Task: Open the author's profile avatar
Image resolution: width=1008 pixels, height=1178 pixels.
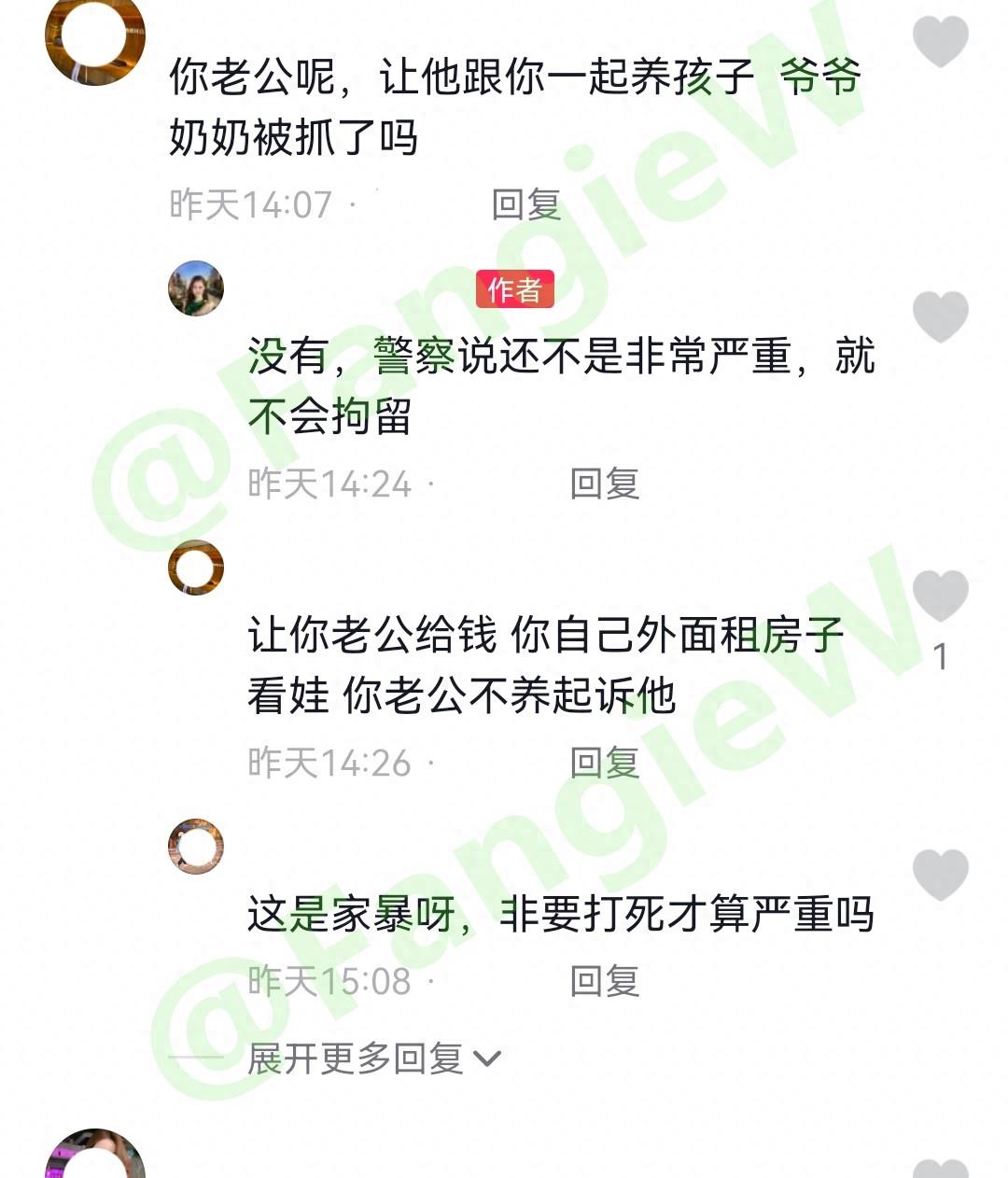Action: pos(194,289)
